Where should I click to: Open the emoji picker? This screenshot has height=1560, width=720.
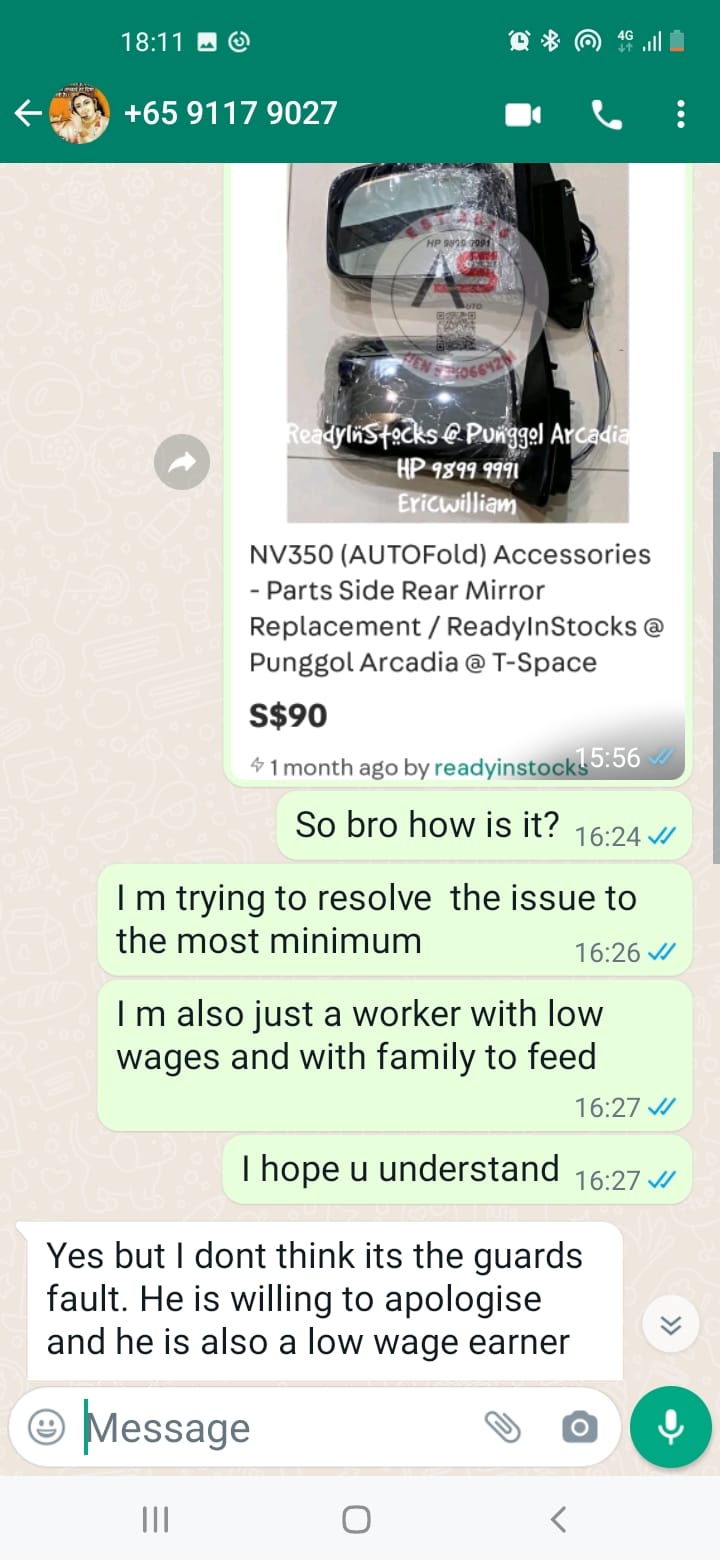pos(46,1427)
